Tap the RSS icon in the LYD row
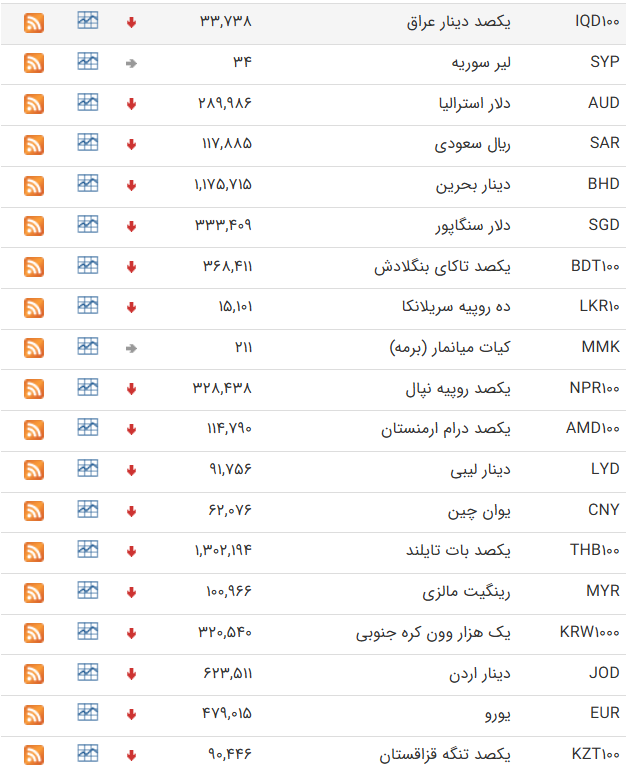Image resolution: width=632 pixels, height=768 pixels. coord(34,470)
